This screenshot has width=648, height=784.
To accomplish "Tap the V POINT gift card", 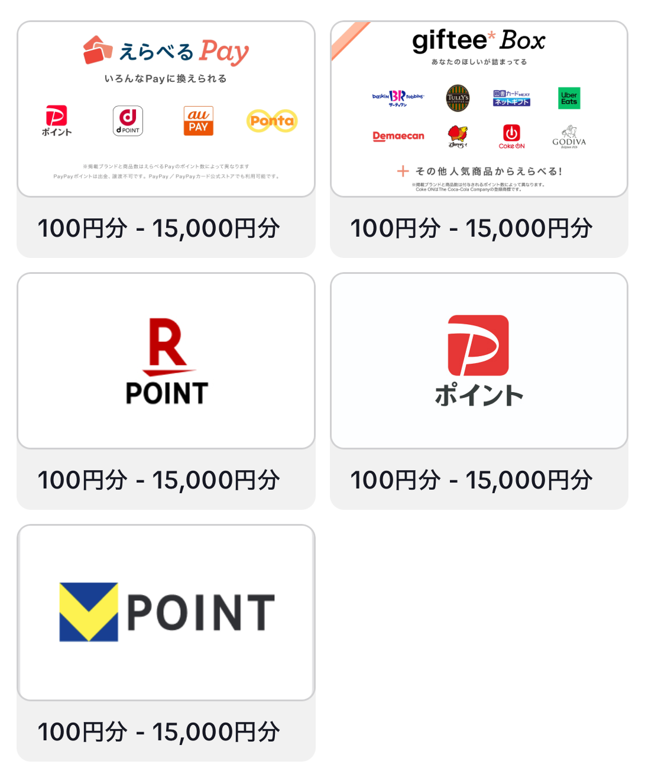I will coord(166,612).
